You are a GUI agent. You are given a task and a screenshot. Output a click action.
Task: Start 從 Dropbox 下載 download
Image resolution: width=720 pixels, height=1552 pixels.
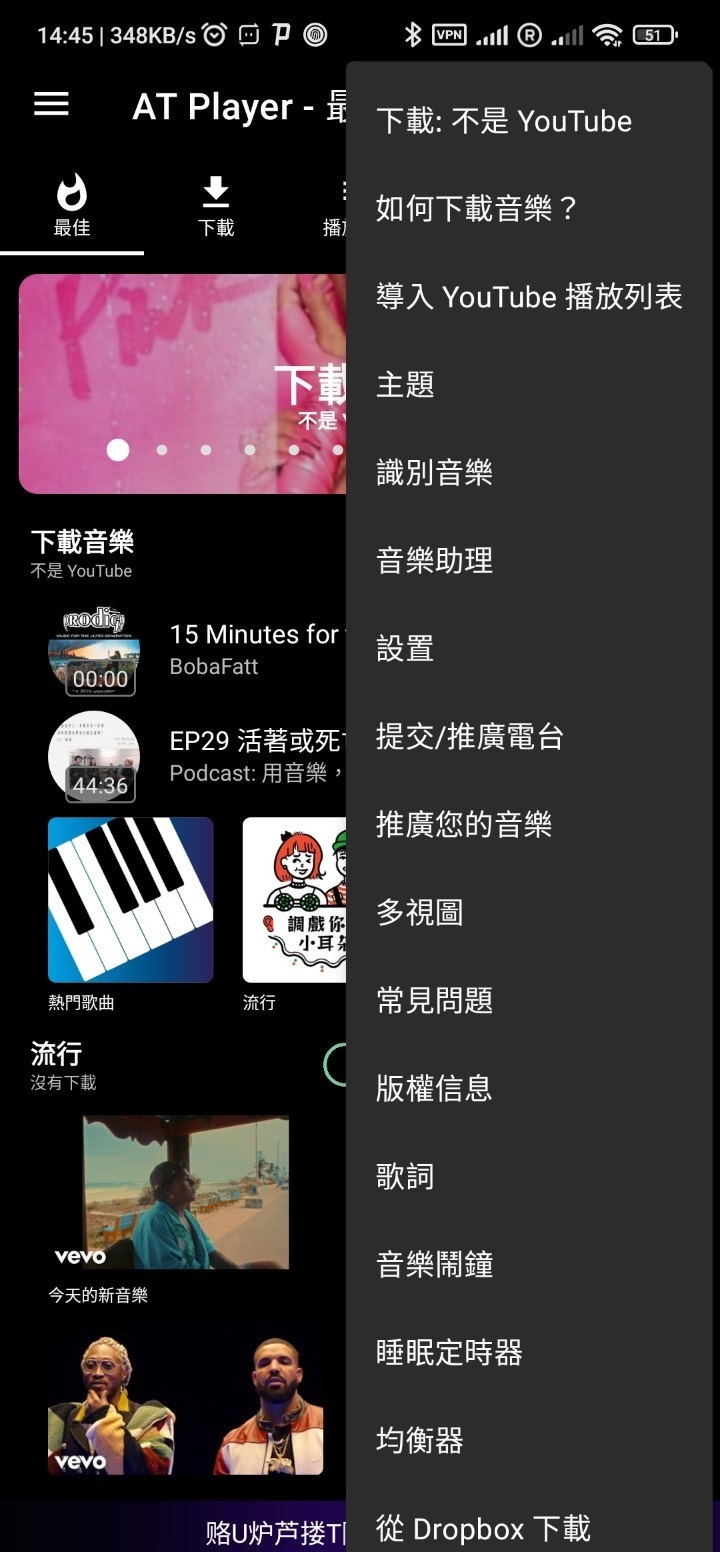point(483,1528)
